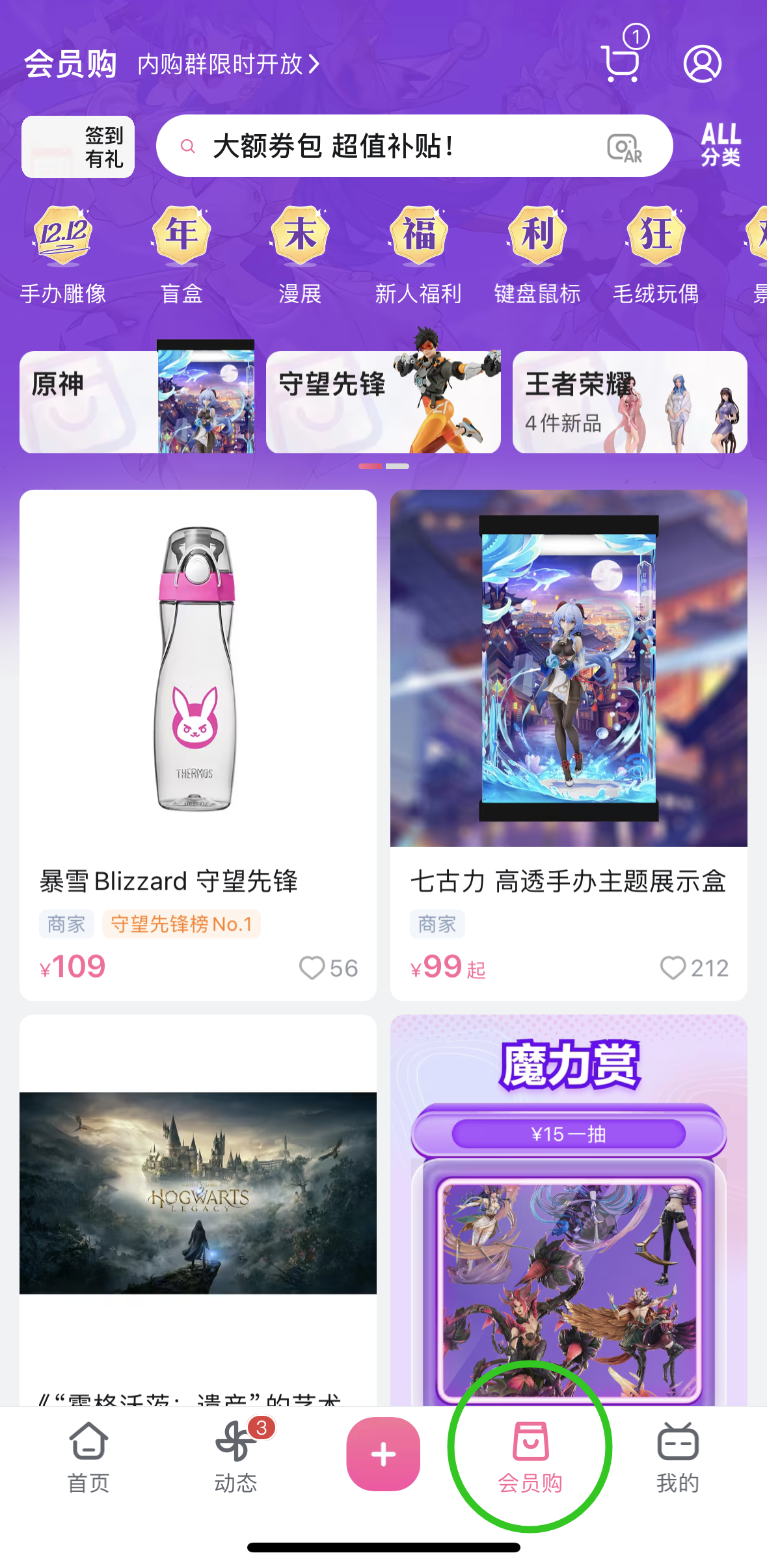The image size is (767, 1568).
Task: Tap 签到有礼 check-in button
Action: (x=78, y=147)
